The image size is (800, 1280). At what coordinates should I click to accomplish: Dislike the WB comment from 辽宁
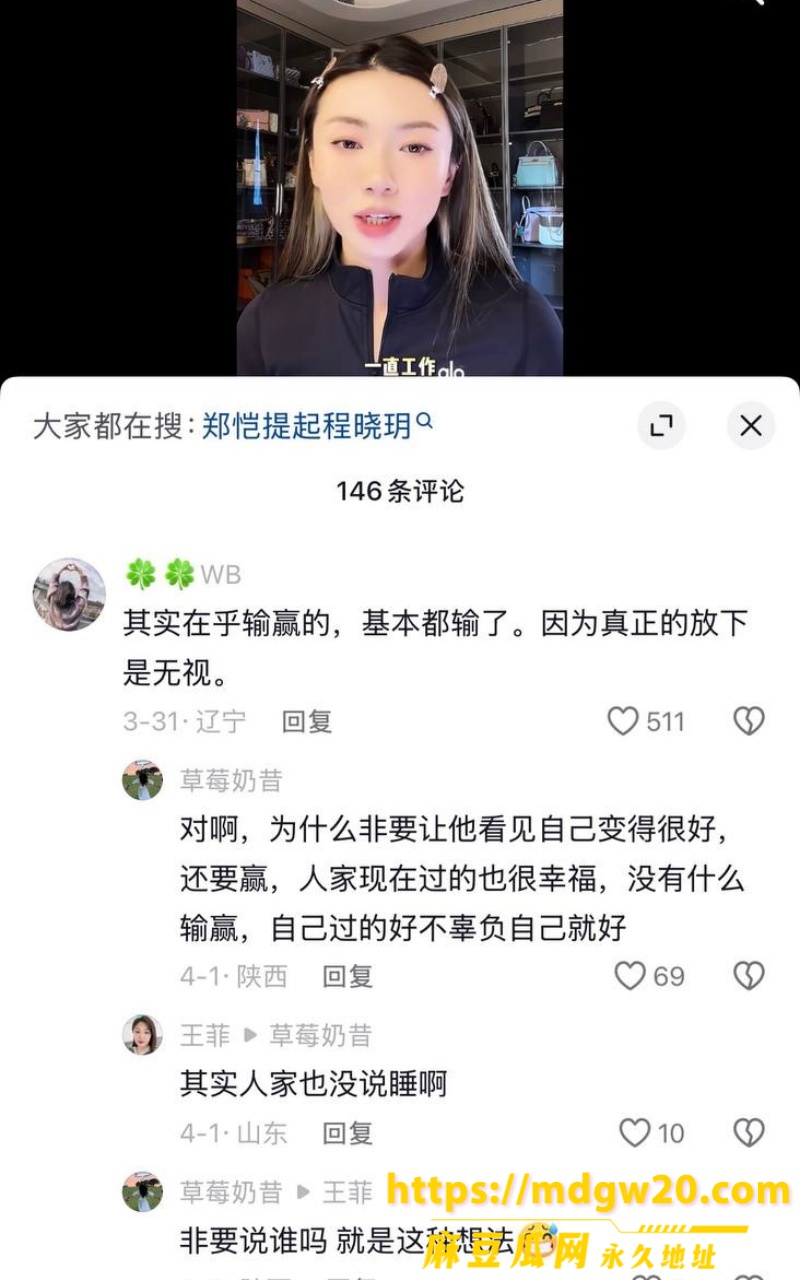749,721
